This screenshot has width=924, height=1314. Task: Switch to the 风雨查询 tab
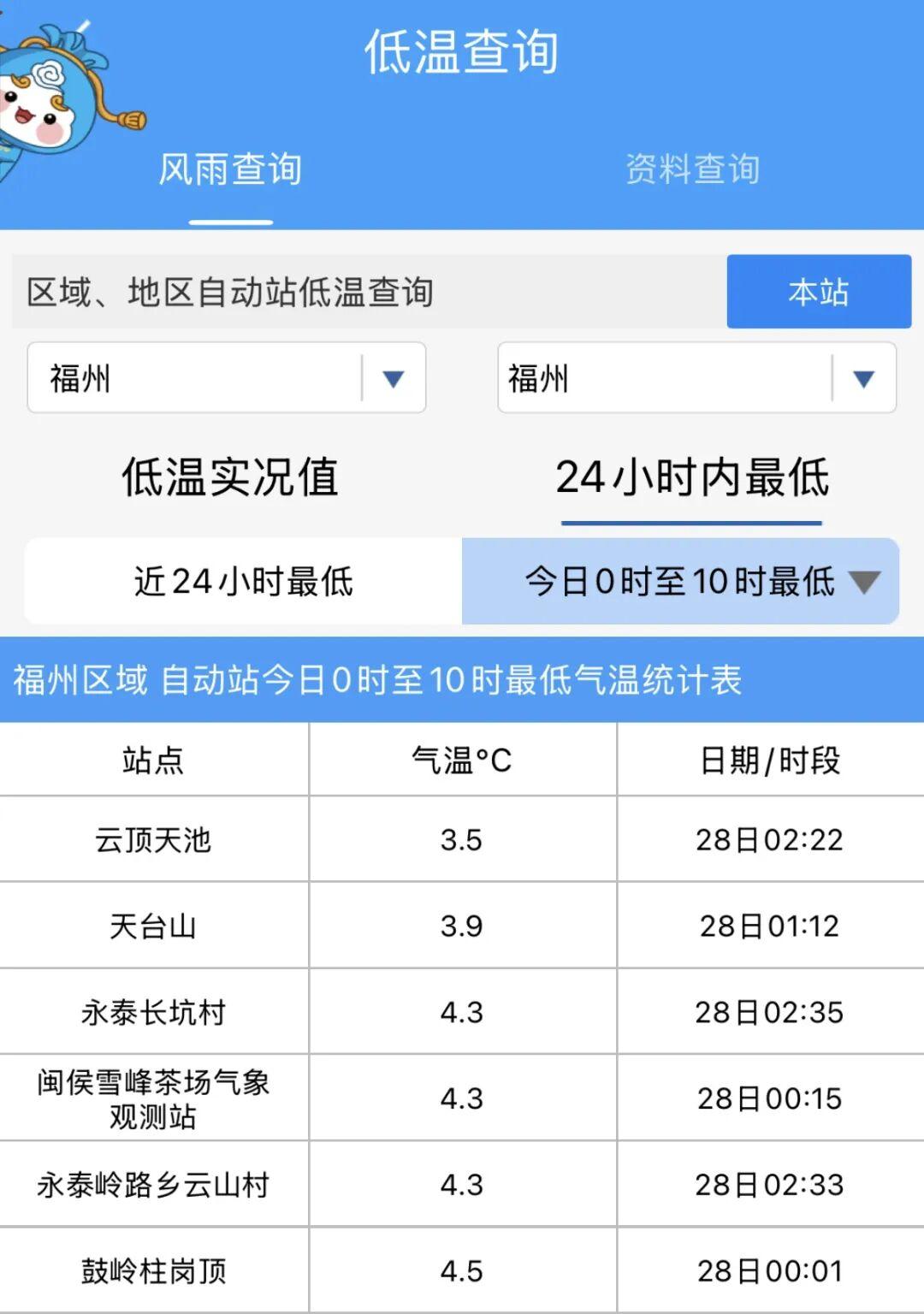[x=230, y=170]
